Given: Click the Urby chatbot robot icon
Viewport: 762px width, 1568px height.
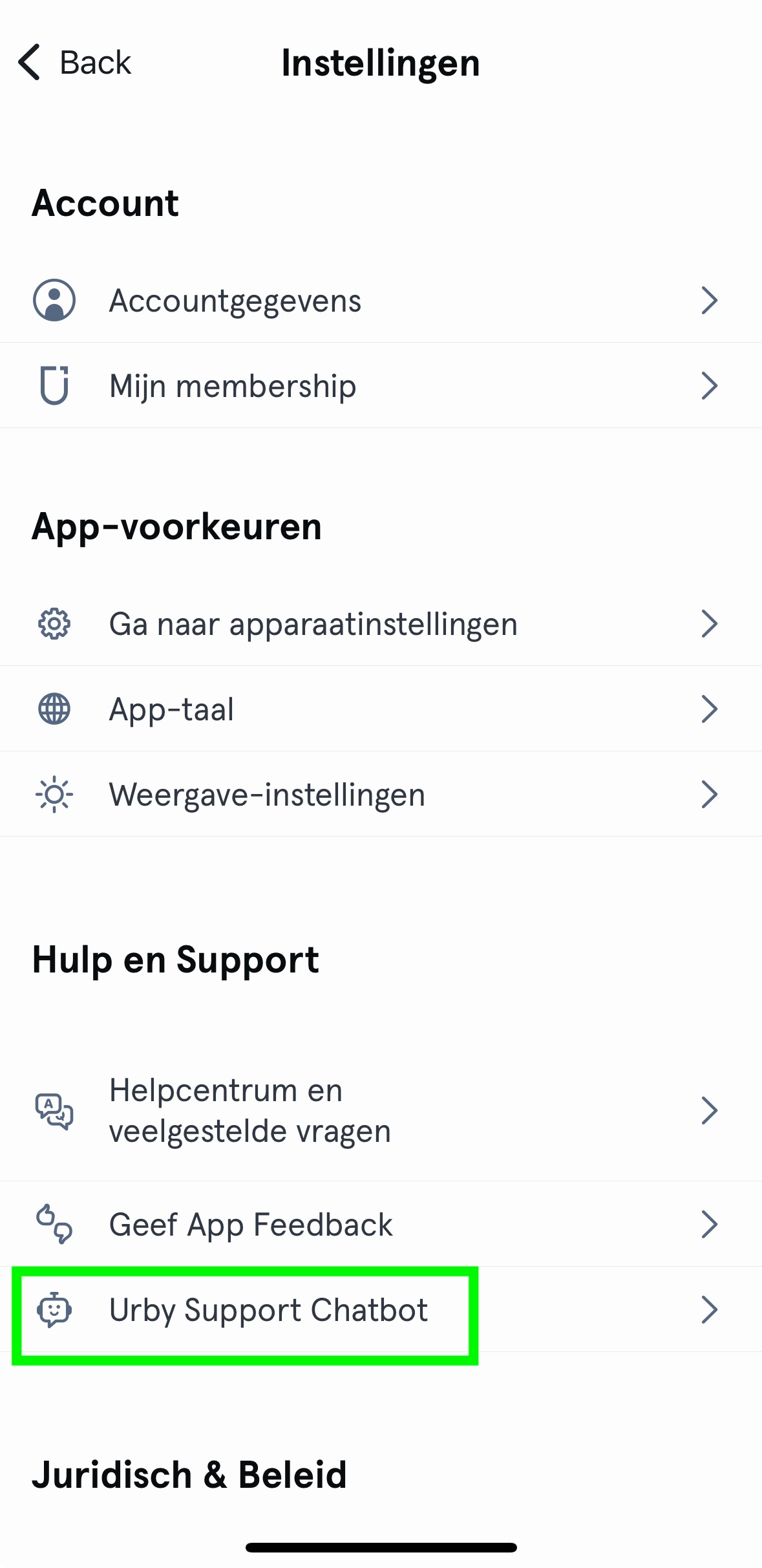Looking at the screenshot, I should coord(55,1311).
